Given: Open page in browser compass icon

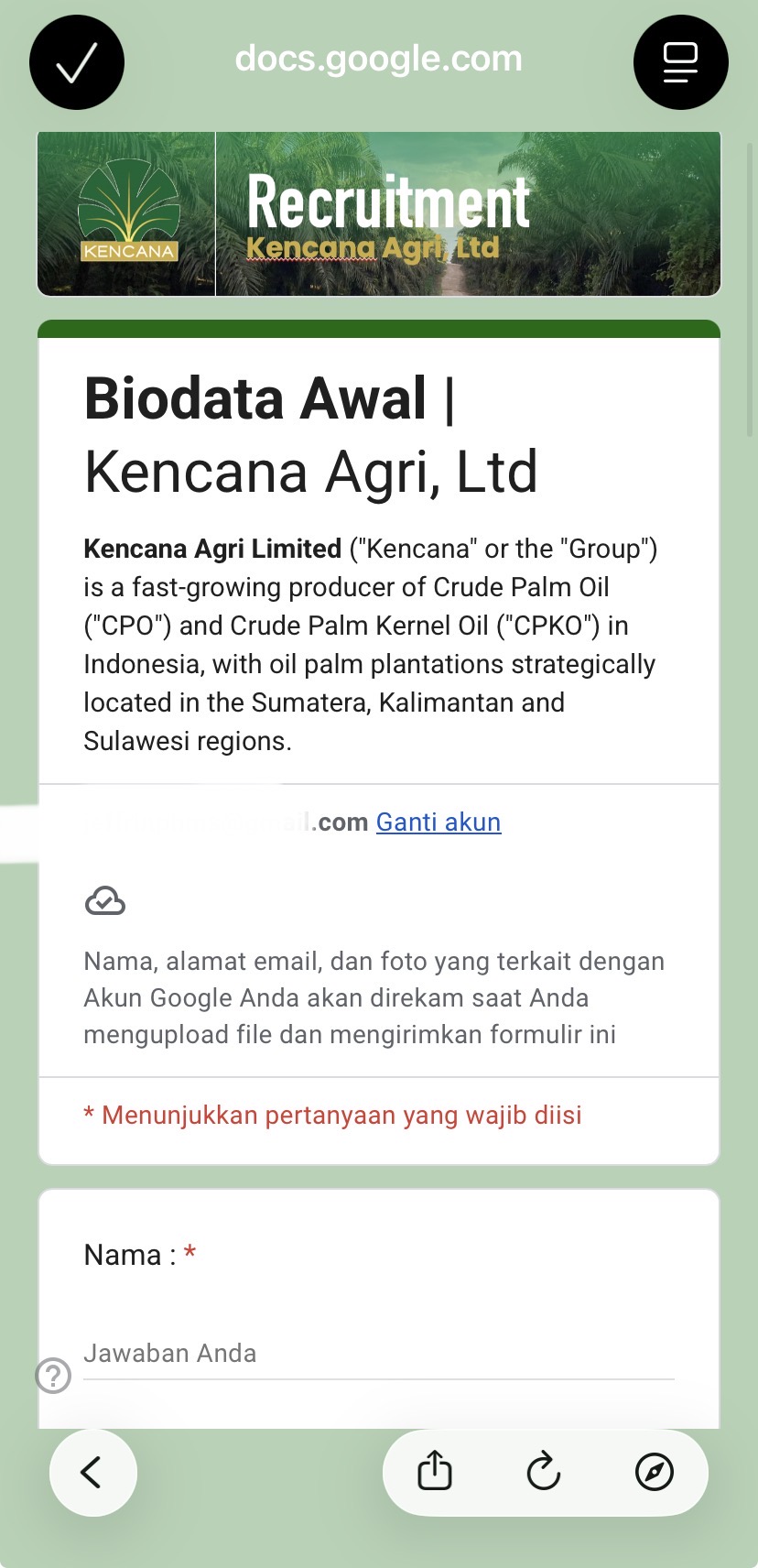Looking at the screenshot, I should tap(654, 1472).
